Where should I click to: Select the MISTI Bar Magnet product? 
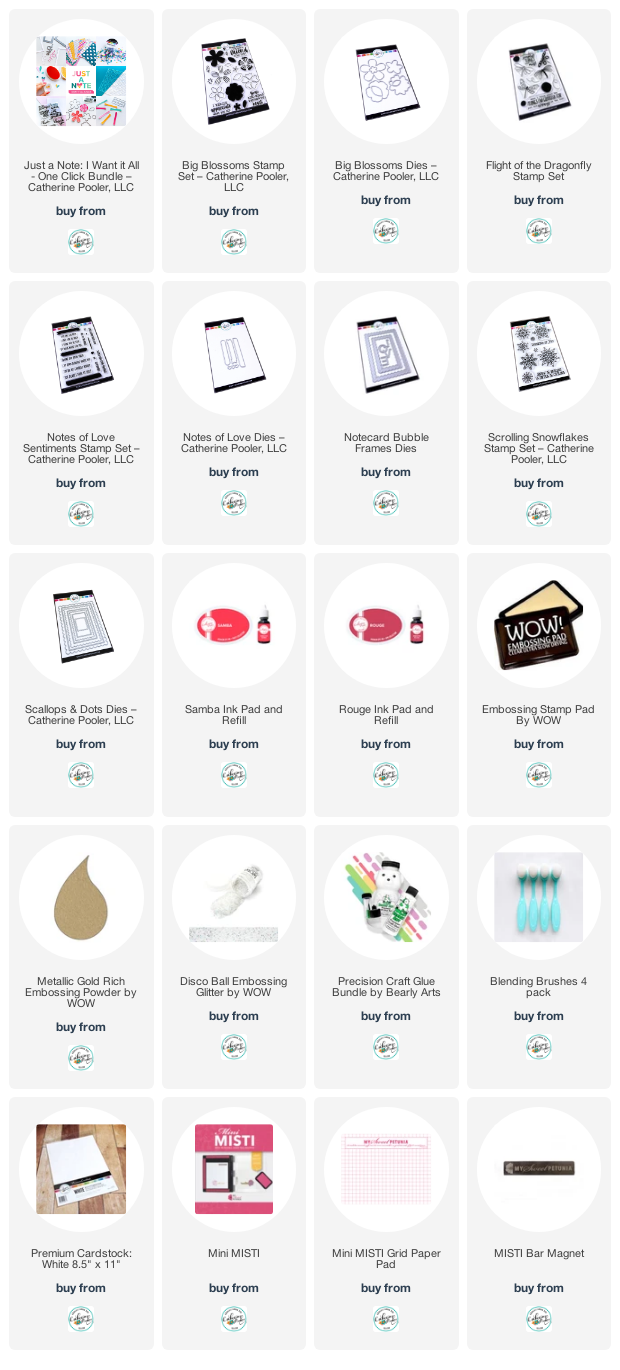(x=539, y=1253)
